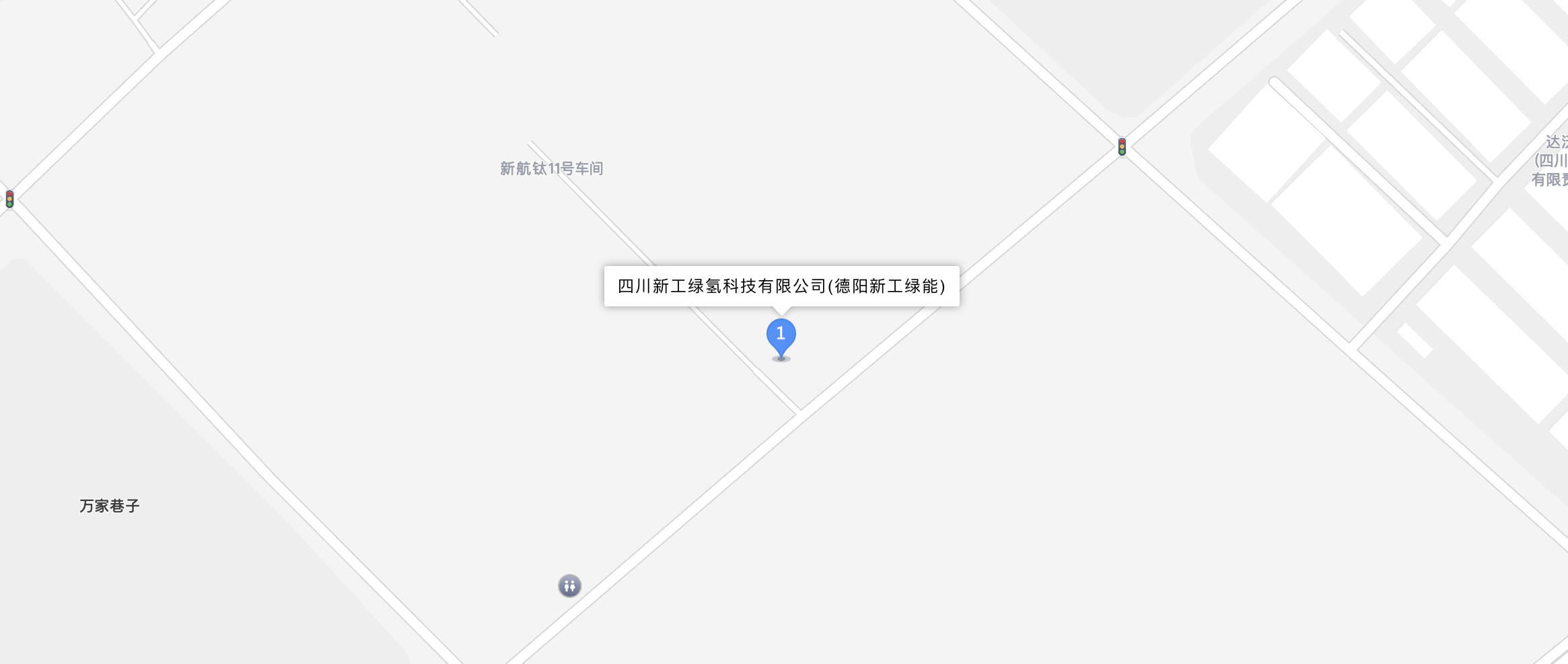Tap the blue map marker numbered 1
This screenshot has height=664, width=1568.
[781, 335]
